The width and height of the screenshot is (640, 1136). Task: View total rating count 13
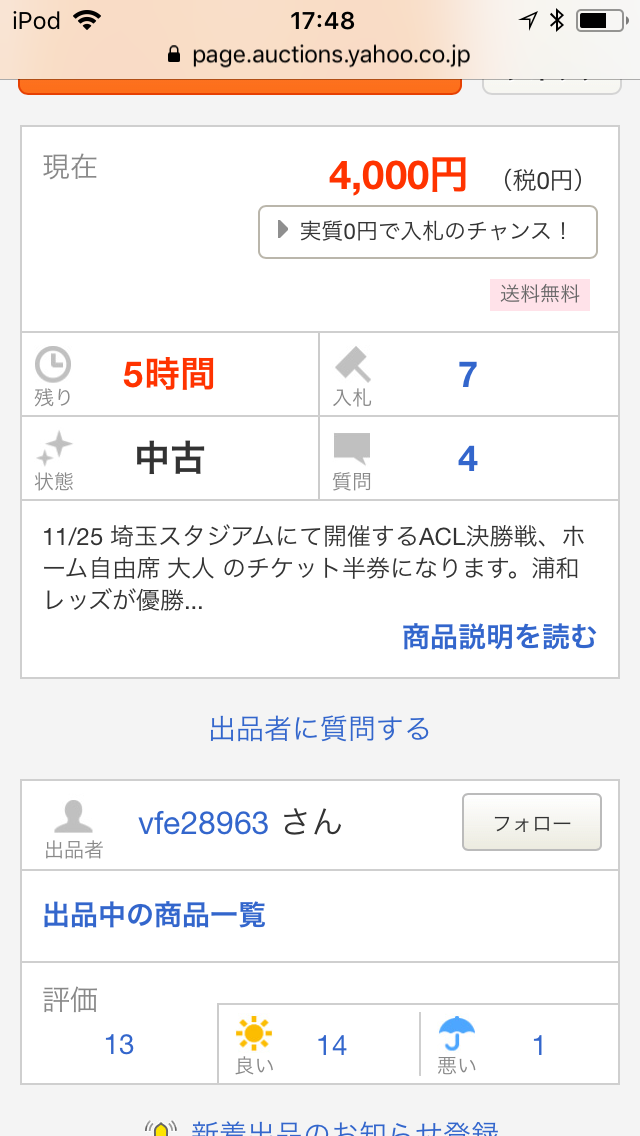(119, 1045)
